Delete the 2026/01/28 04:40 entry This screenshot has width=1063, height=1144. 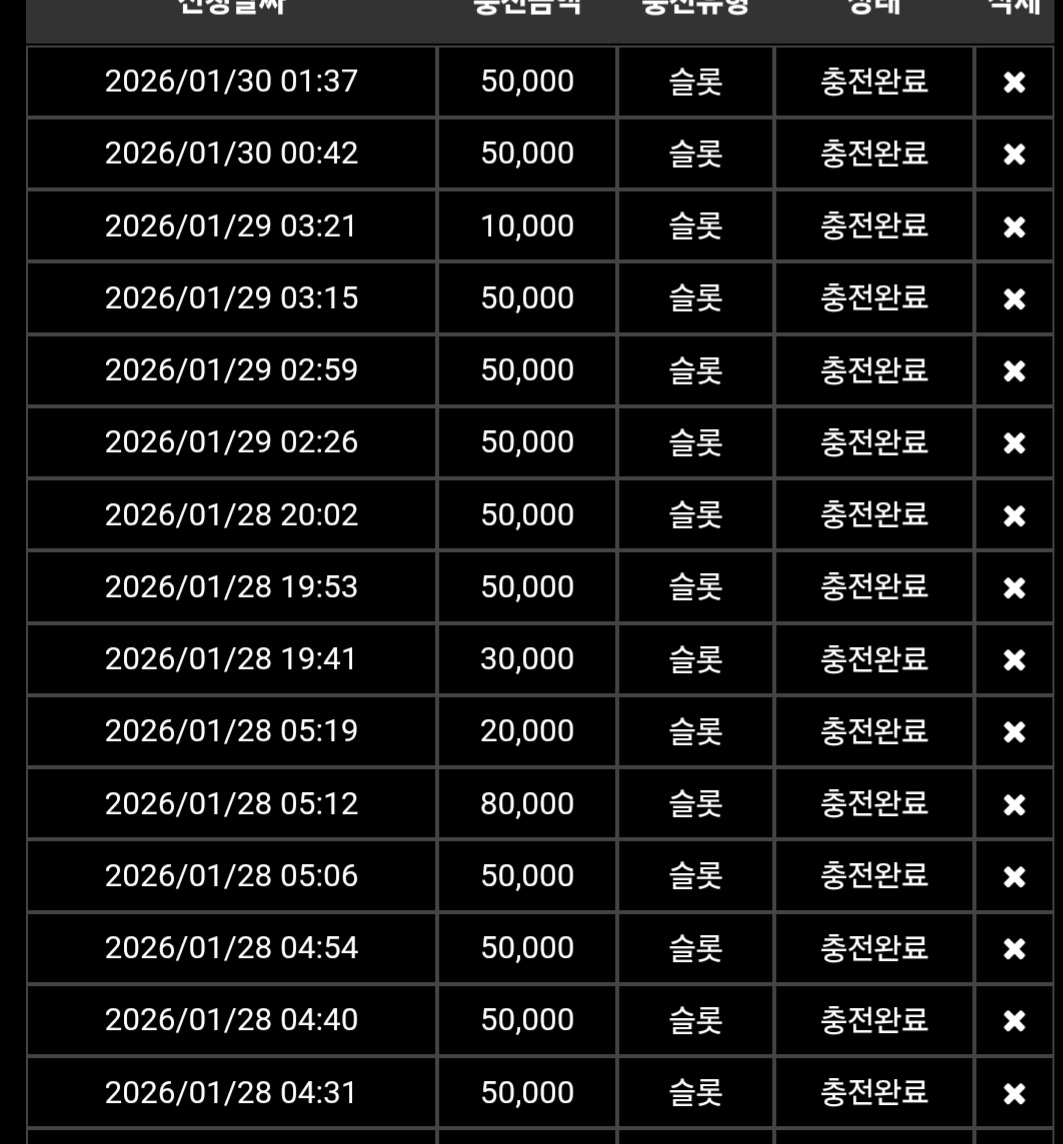(x=1014, y=1021)
